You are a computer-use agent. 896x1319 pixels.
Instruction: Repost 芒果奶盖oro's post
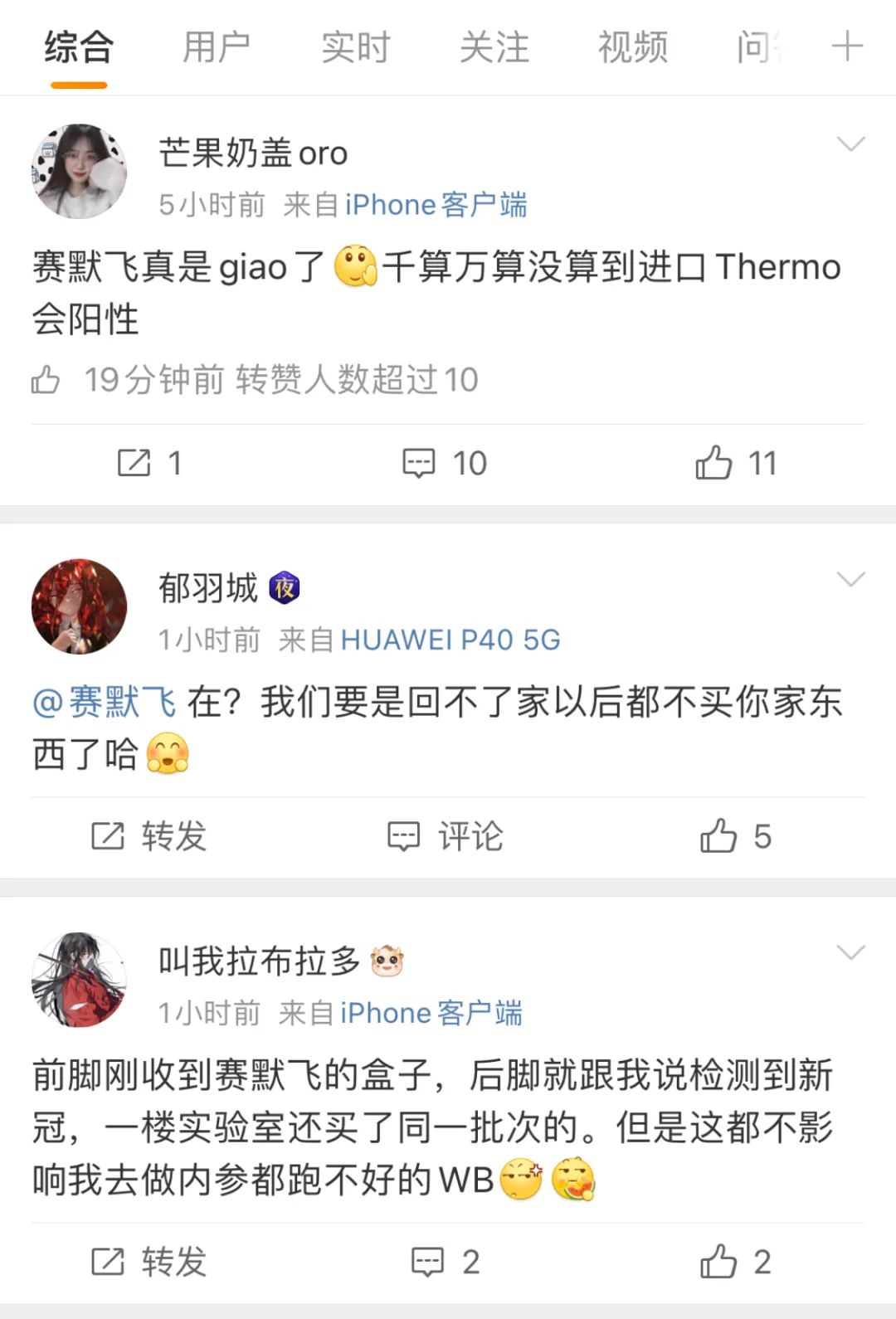(149, 463)
